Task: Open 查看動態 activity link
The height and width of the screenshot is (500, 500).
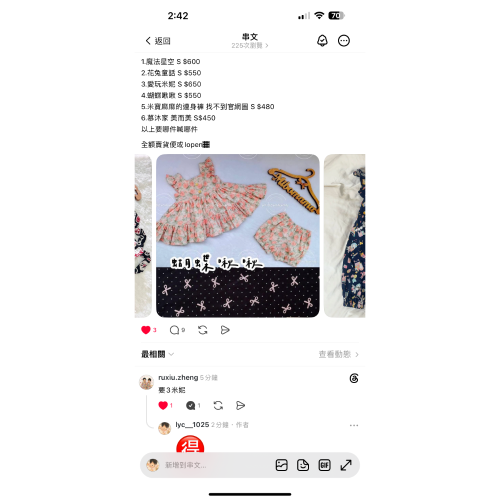Action: (339, 354)
